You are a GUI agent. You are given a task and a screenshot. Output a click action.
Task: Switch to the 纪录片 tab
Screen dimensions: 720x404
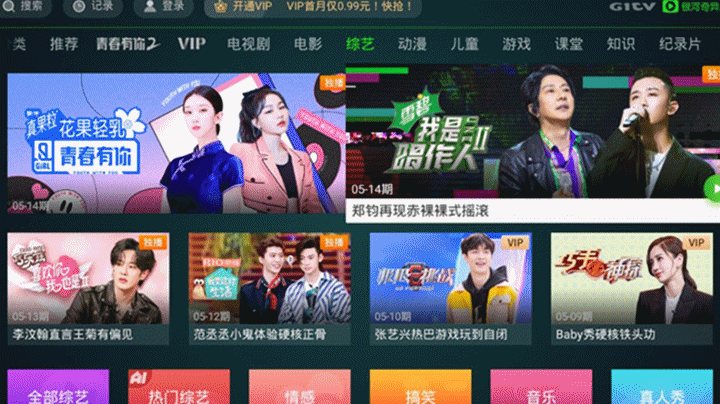click(x=680, y=44)
